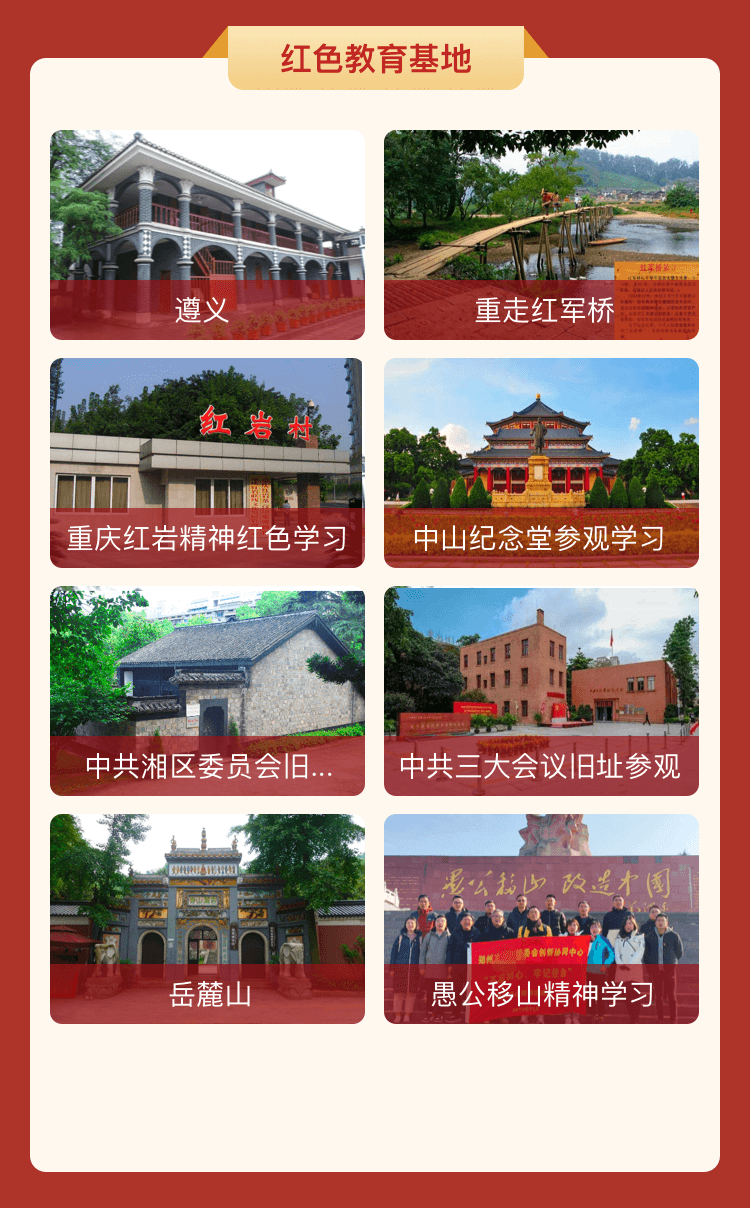
Task: View the 中山纪念堂参观学习 tile
Action: tap(541, 463)
